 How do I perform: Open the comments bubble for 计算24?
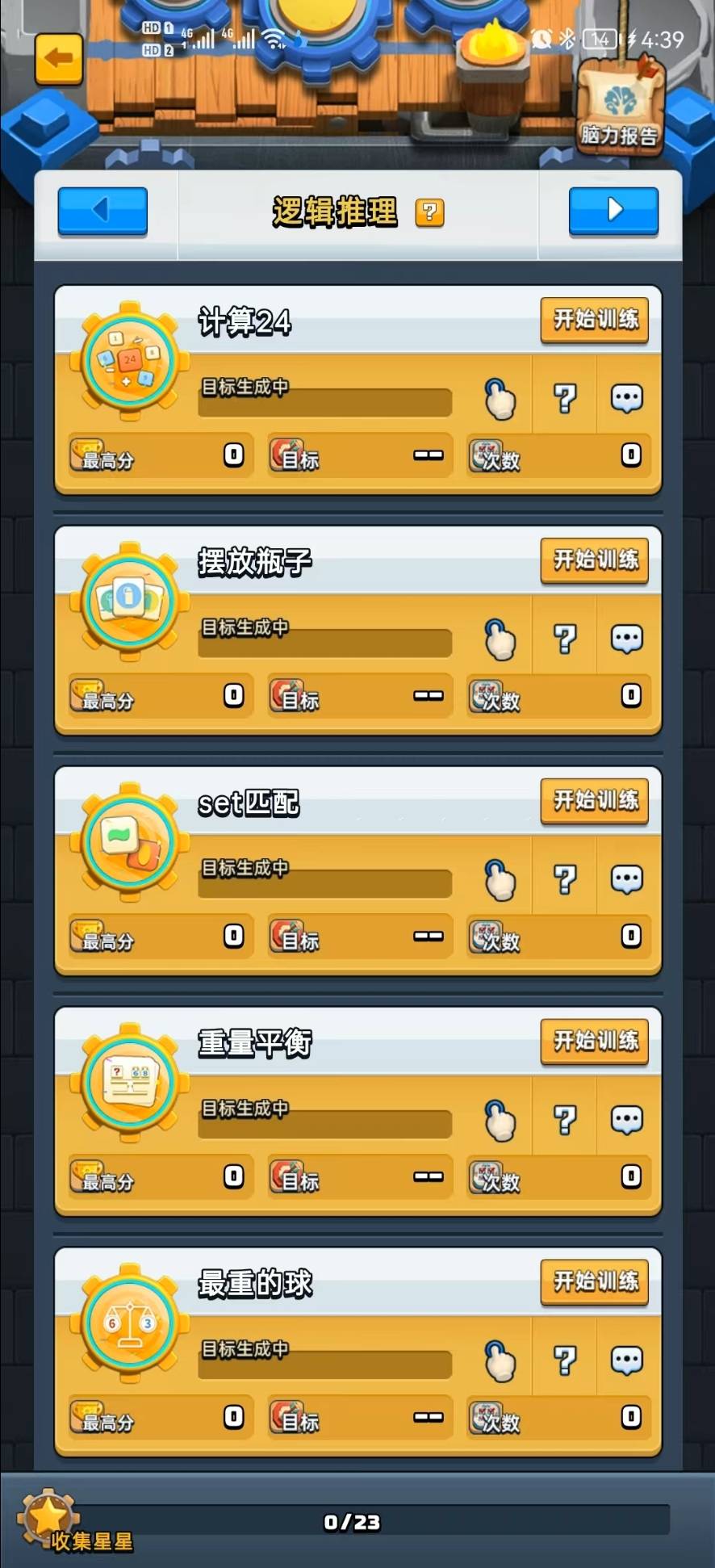[x=627, y=398]
